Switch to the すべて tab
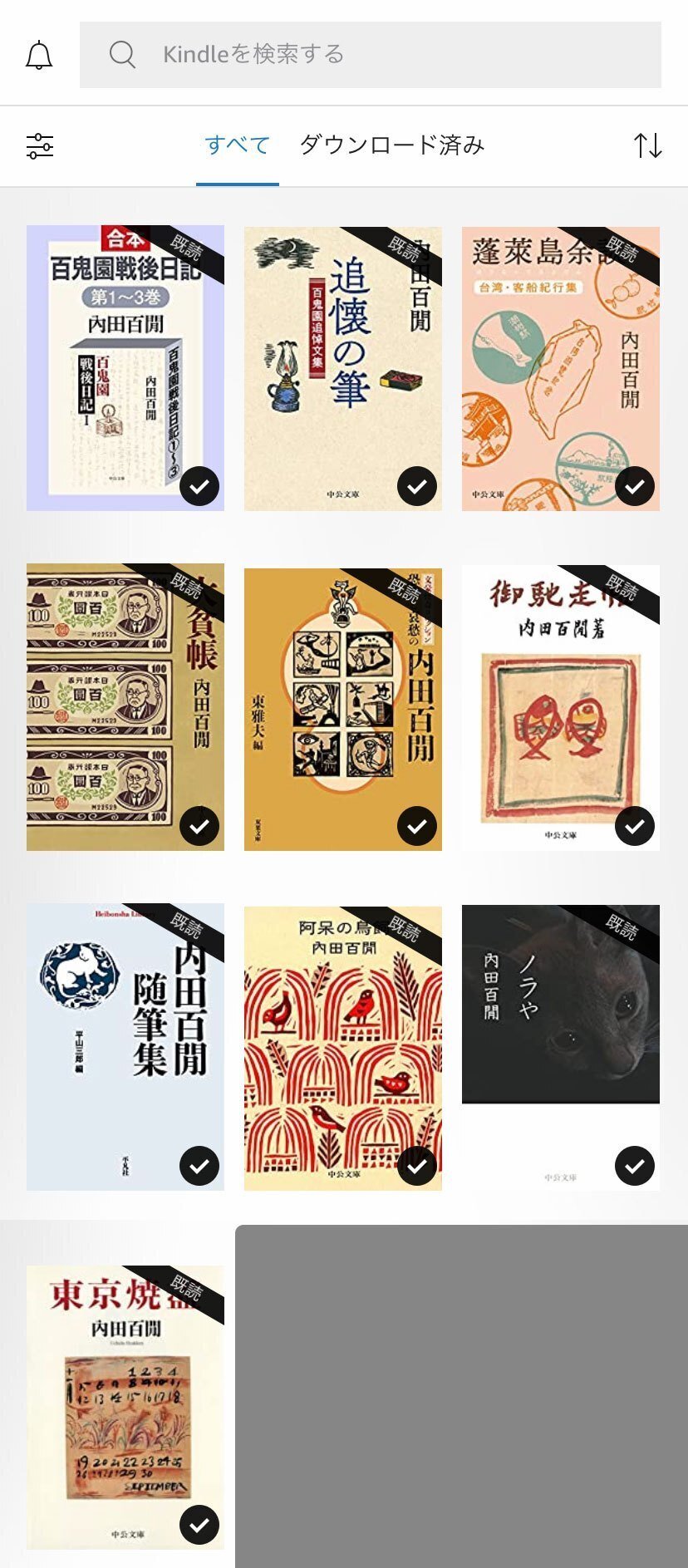This screenshot has height=1568, width=688. pos(237,145)
